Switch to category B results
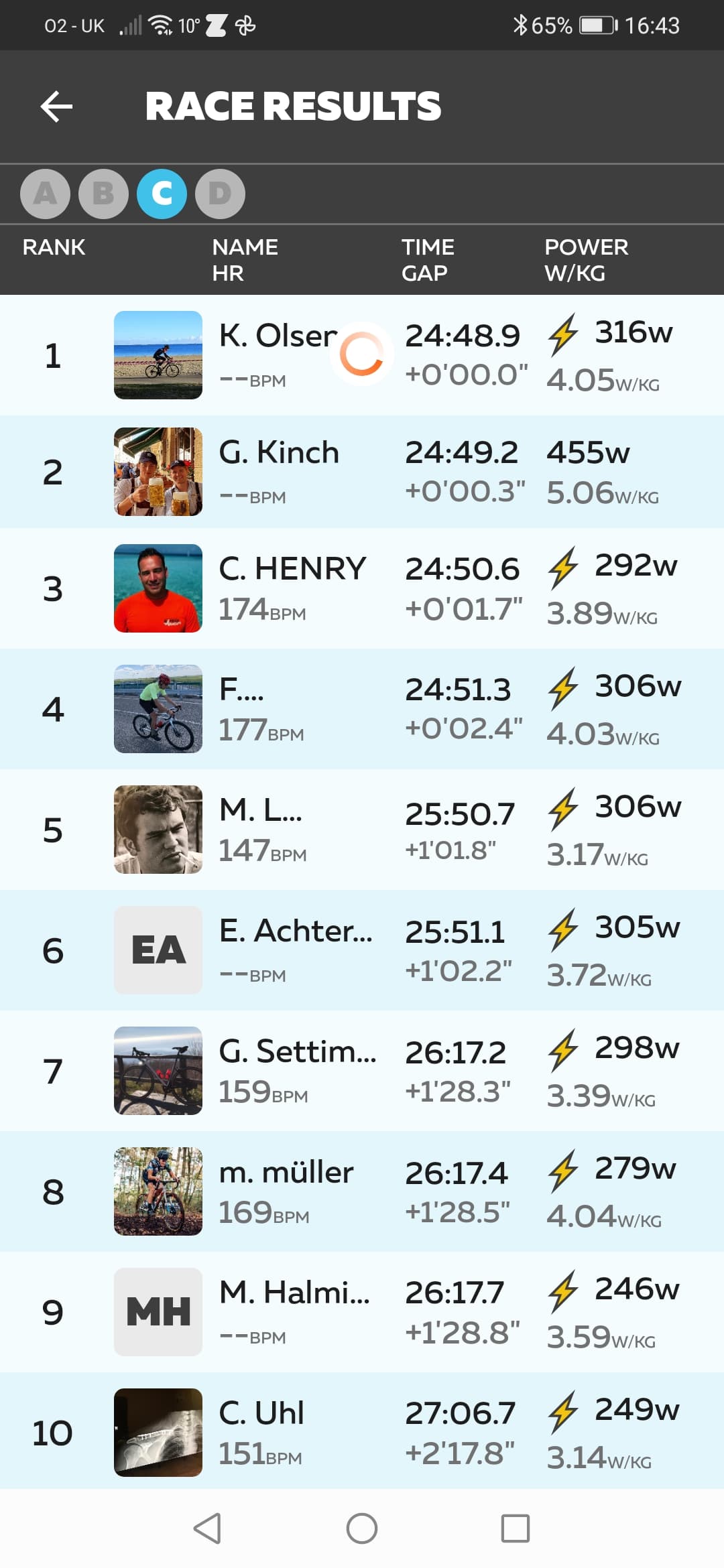724x1568 pixels. [x=103, y=194]
